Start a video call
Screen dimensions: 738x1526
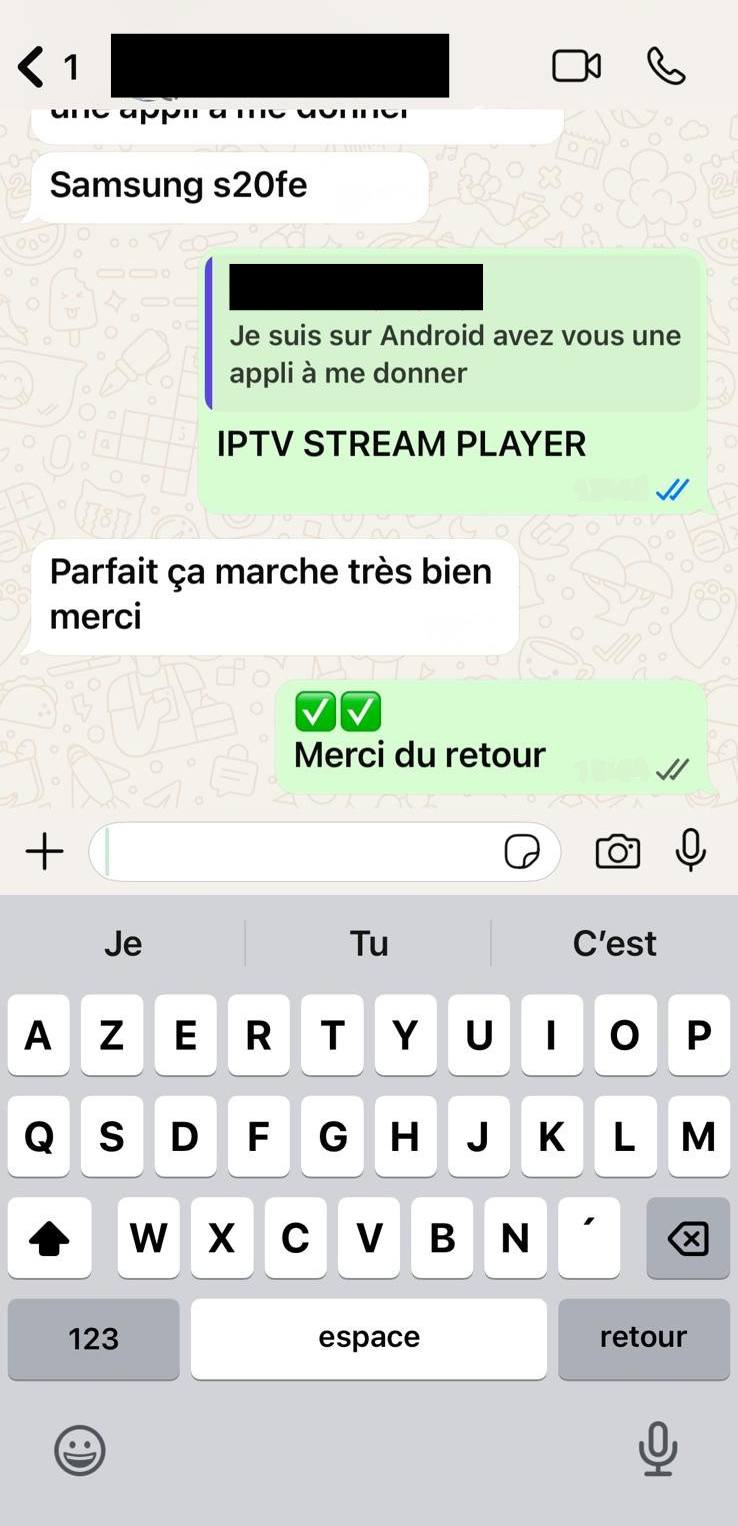(576, 66)
